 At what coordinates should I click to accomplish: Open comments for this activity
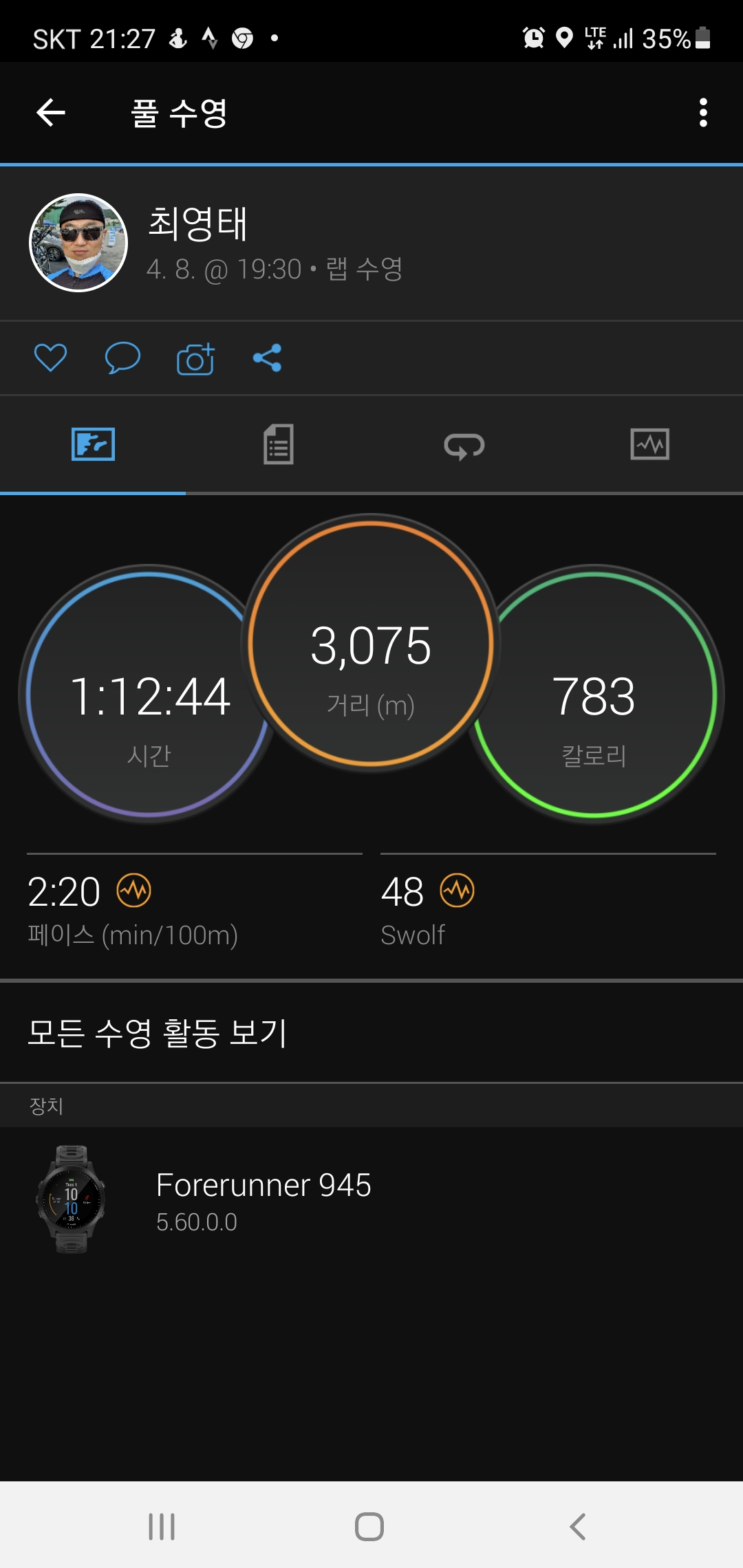[122, 358]
